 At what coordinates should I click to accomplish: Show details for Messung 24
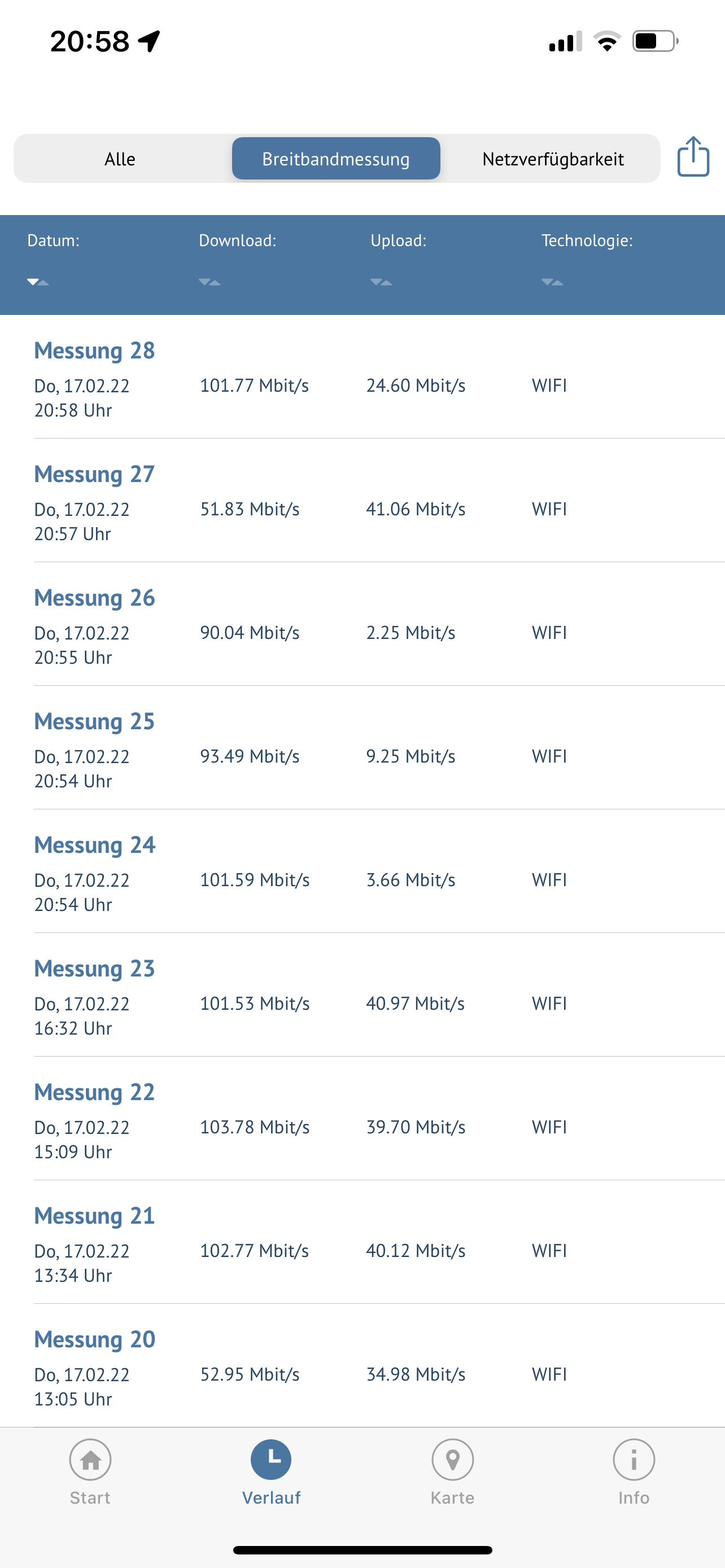(x=362, y=871)
